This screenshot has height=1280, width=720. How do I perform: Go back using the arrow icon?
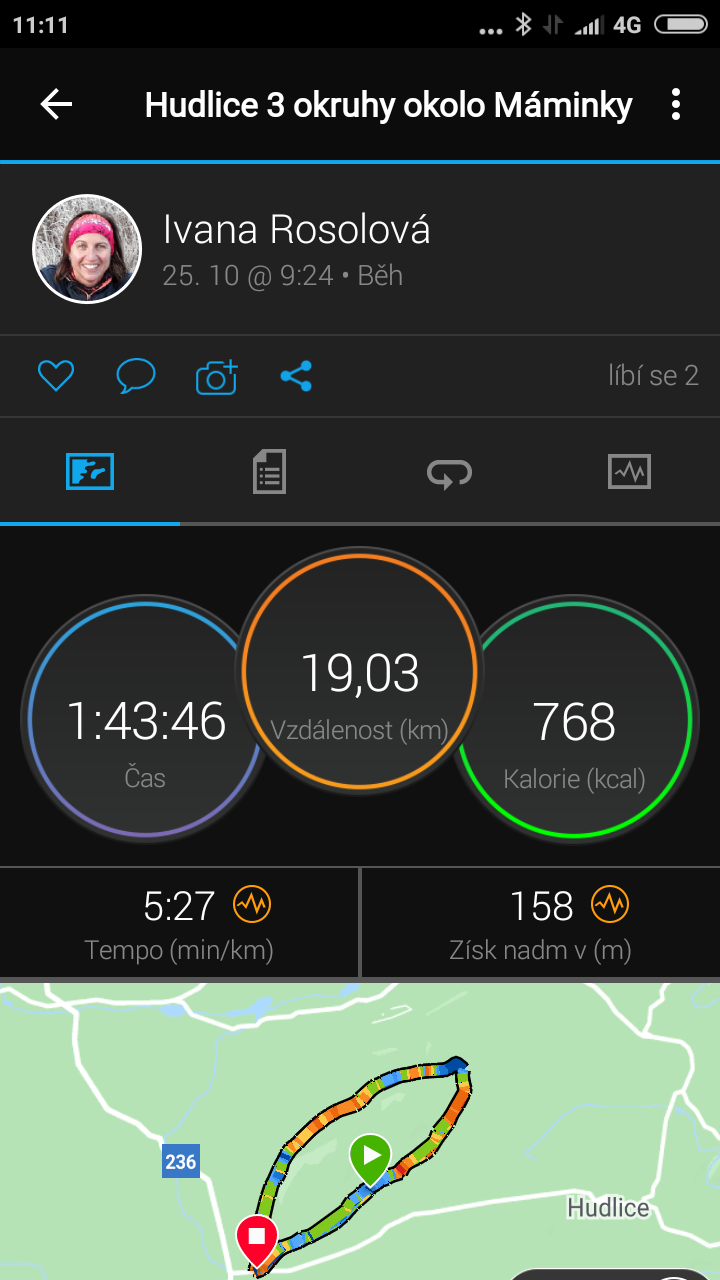pos(56,104)
